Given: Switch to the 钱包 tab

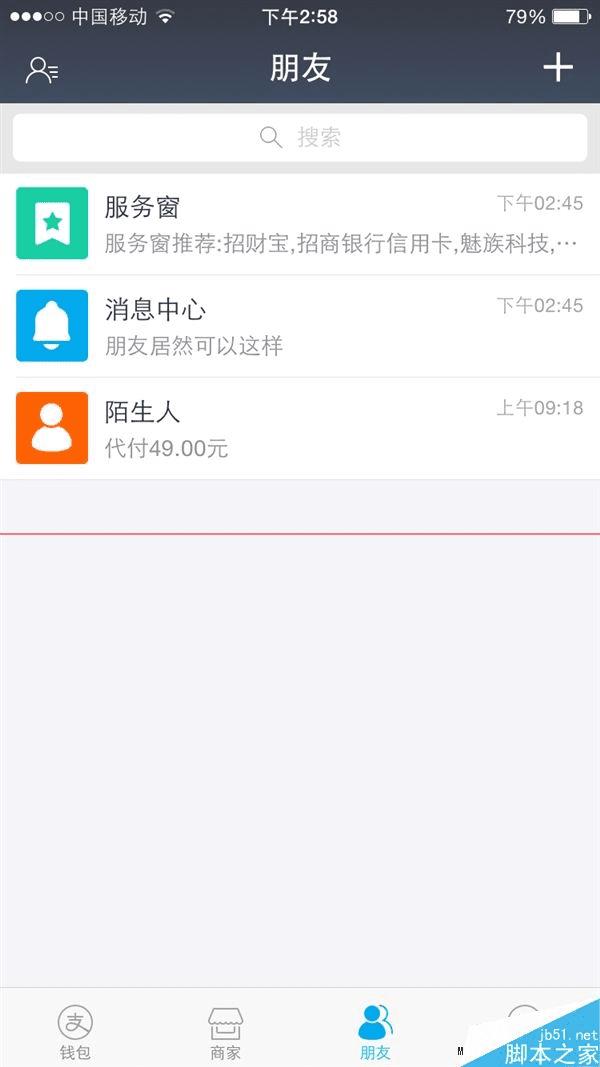Looking at the screenshot, I should pyautogui.click(x=75, y=1030).
